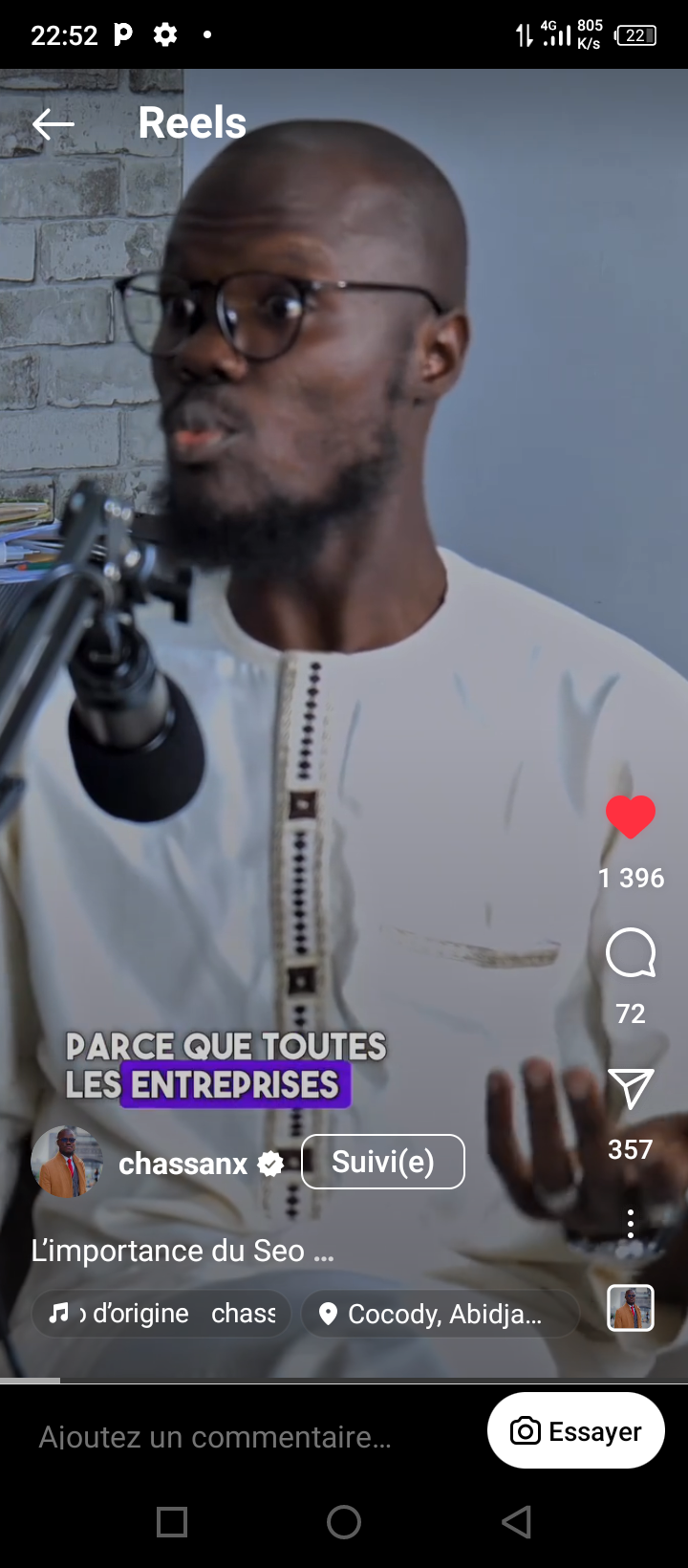Open recent apps with the square button
This screenshot has width=688, height=1568.
point(172,1521)
